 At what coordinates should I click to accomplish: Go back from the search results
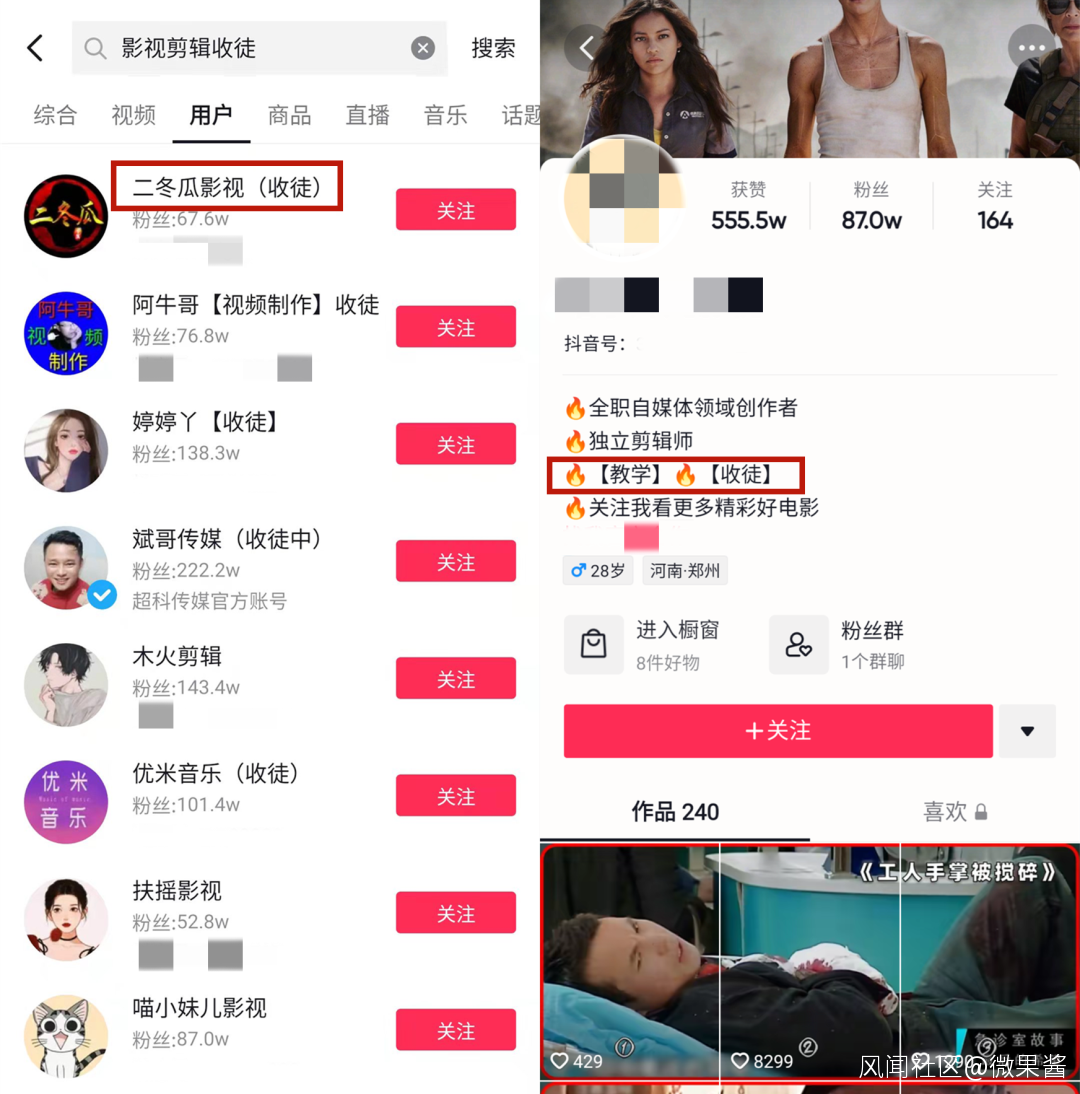pyautogui.click(x=35, y=48)
